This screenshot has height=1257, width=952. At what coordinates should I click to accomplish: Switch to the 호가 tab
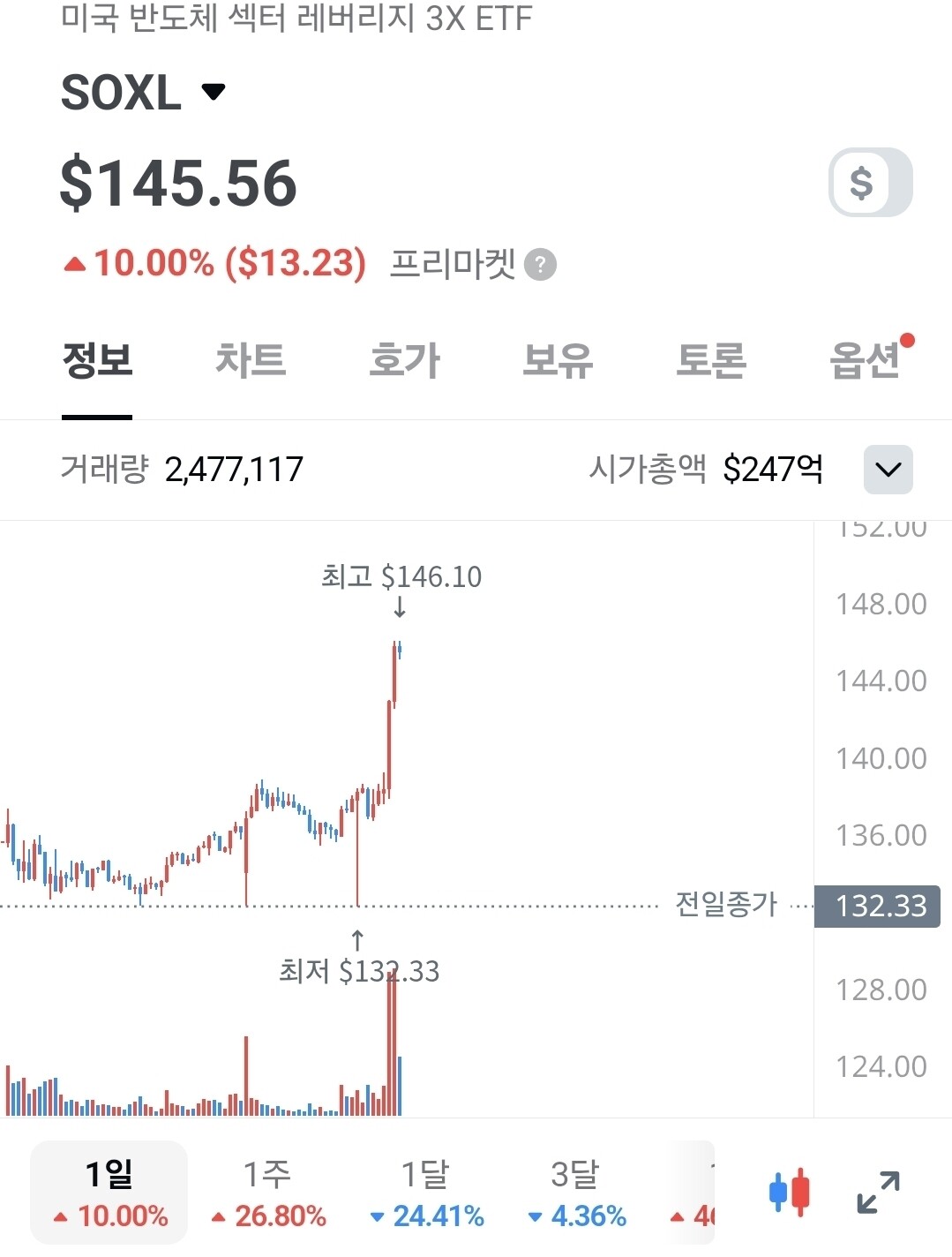tap(404, 360)
